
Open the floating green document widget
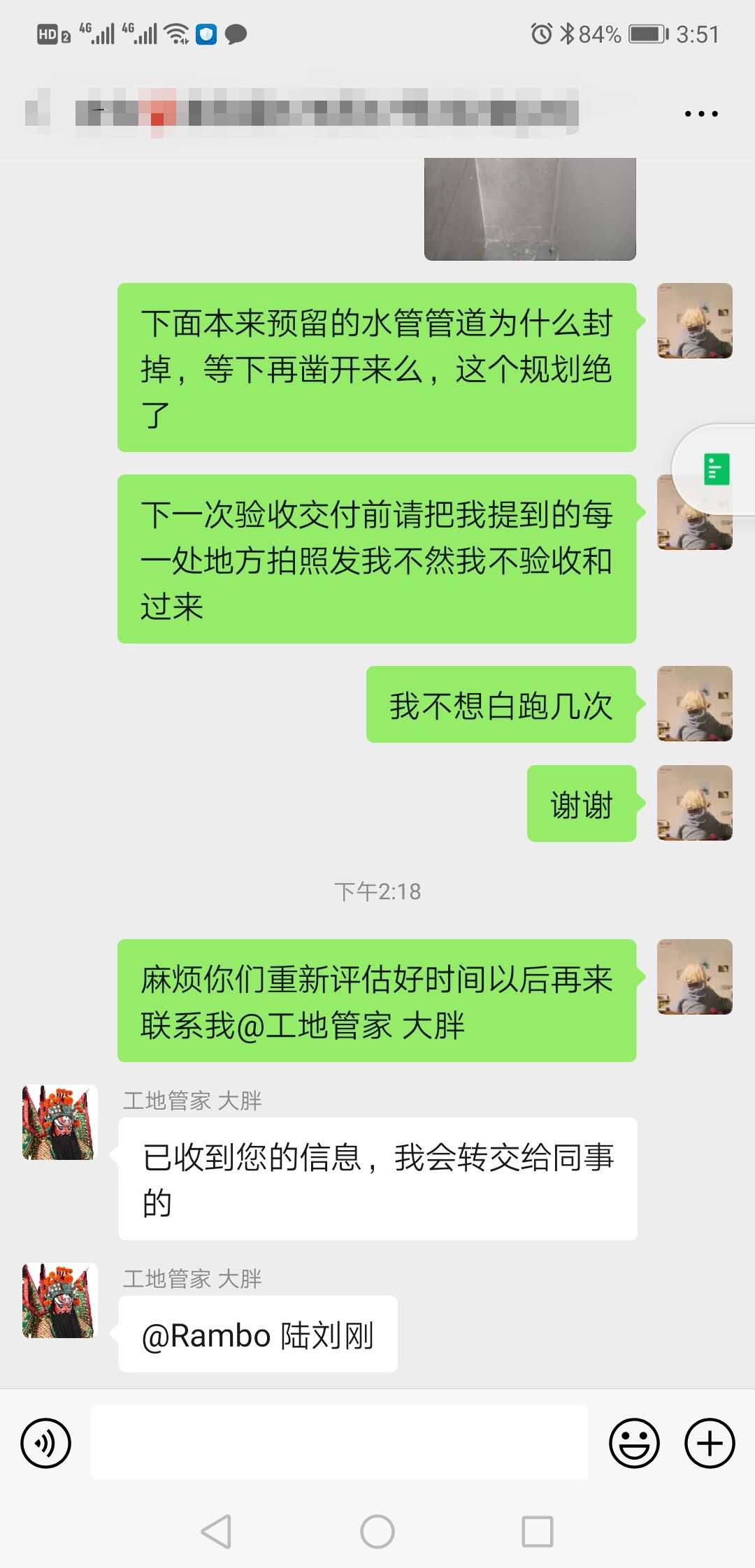[716, 469]
